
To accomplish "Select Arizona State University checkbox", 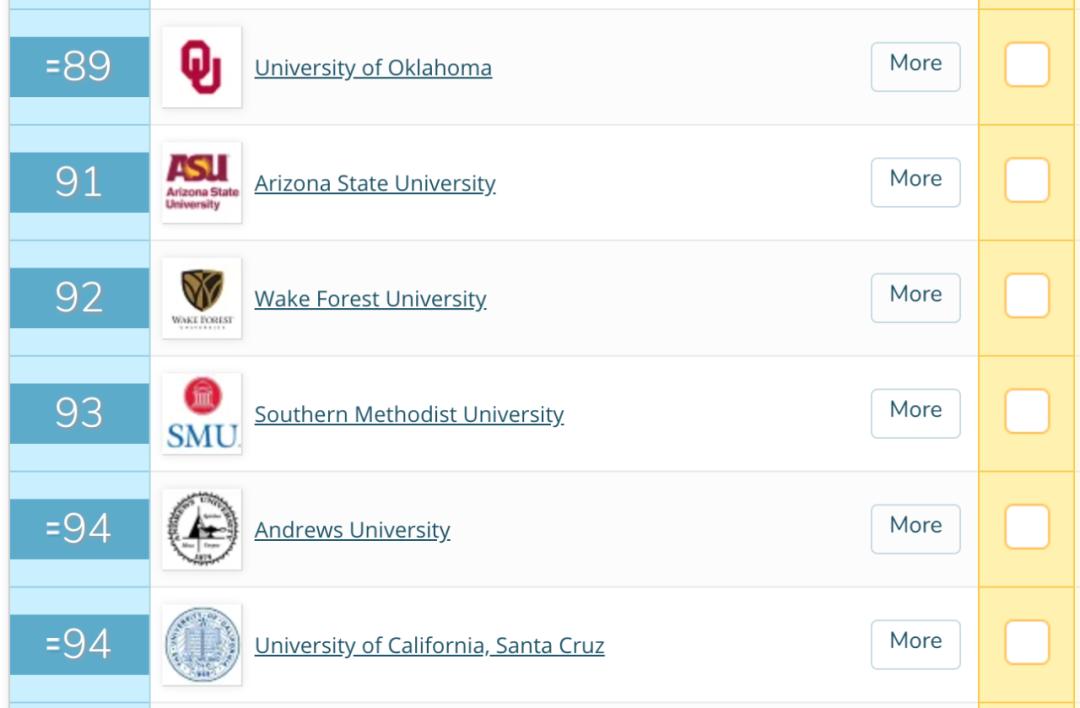I will [1026, 182].
